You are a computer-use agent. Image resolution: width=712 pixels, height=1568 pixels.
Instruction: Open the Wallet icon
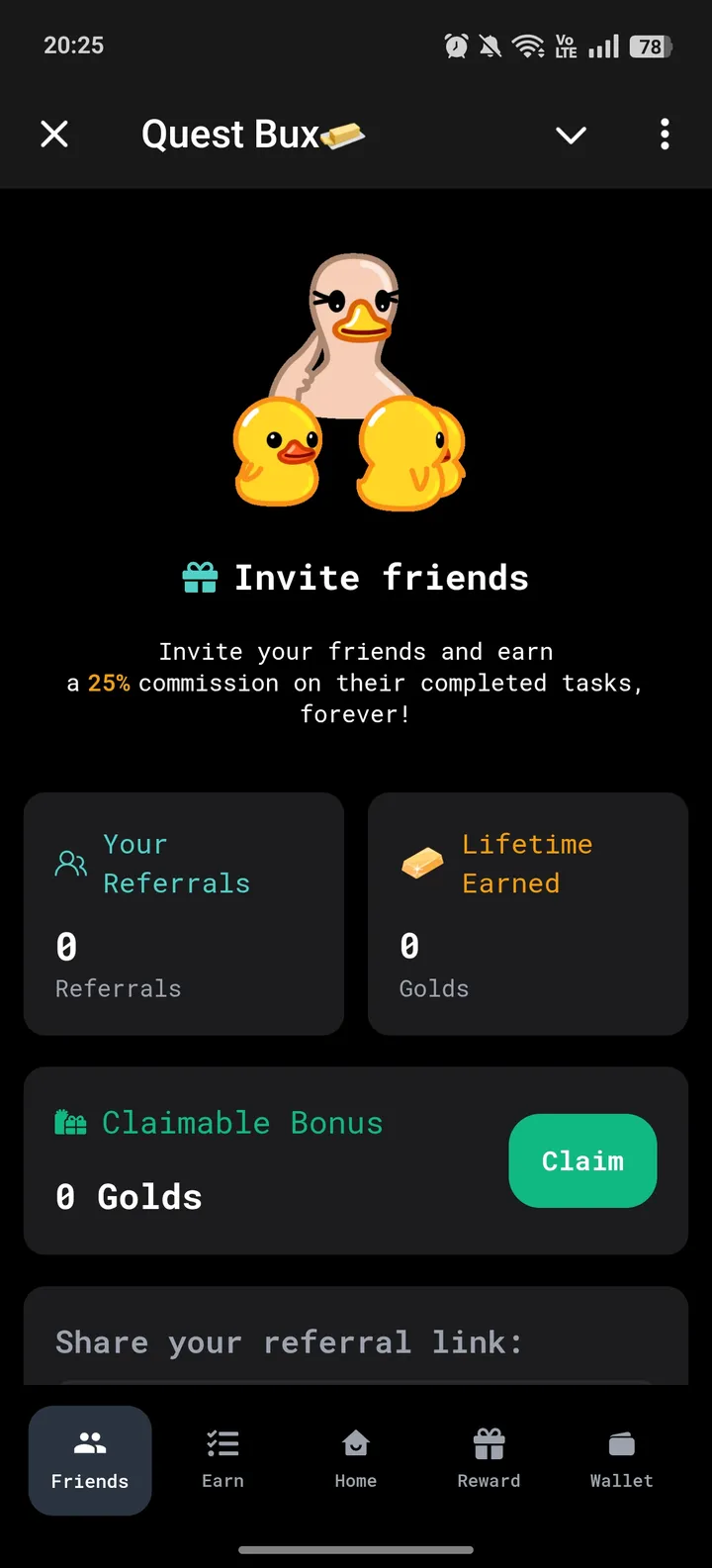coord(621,1442)
